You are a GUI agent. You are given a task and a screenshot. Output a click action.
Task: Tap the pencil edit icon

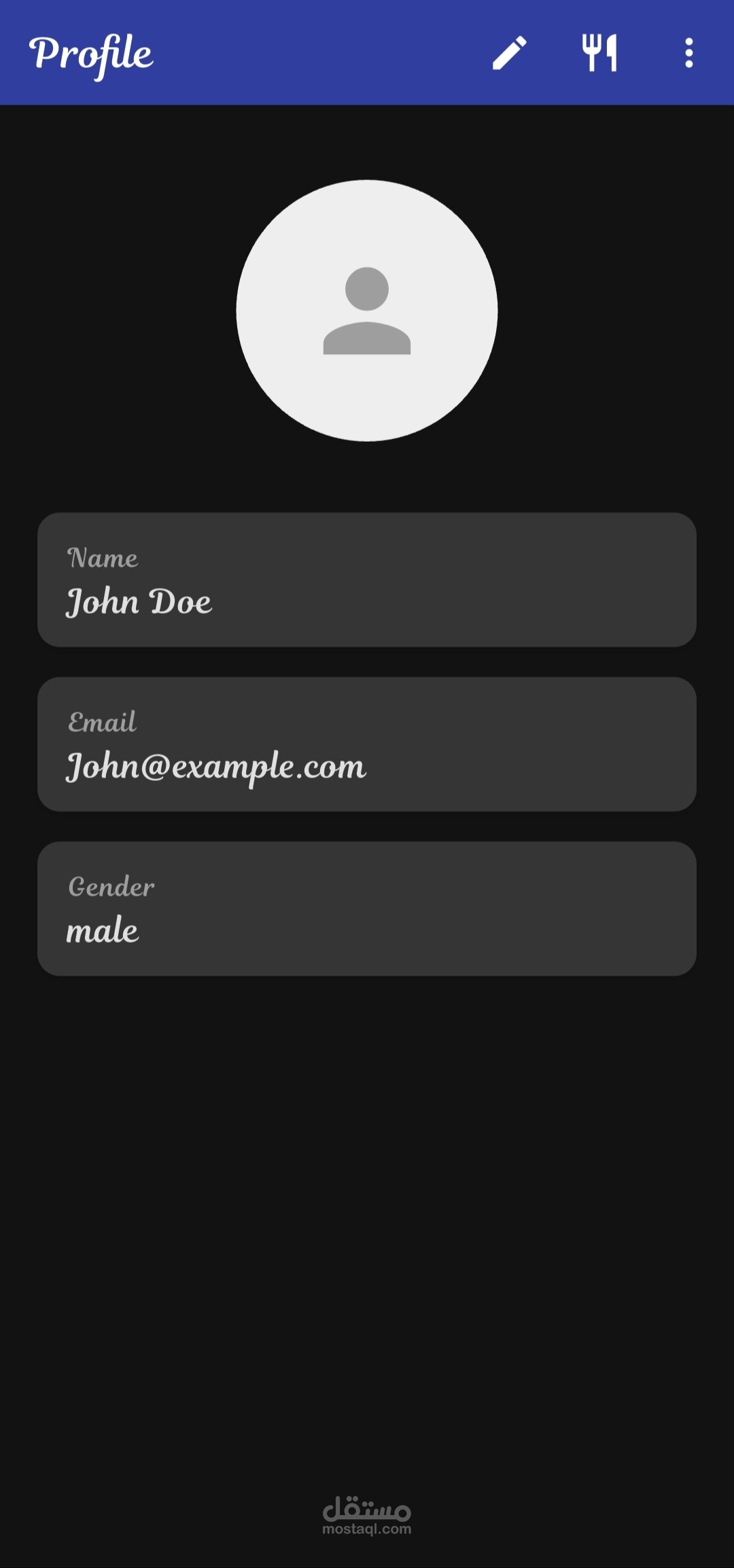(x=510, y=53)
